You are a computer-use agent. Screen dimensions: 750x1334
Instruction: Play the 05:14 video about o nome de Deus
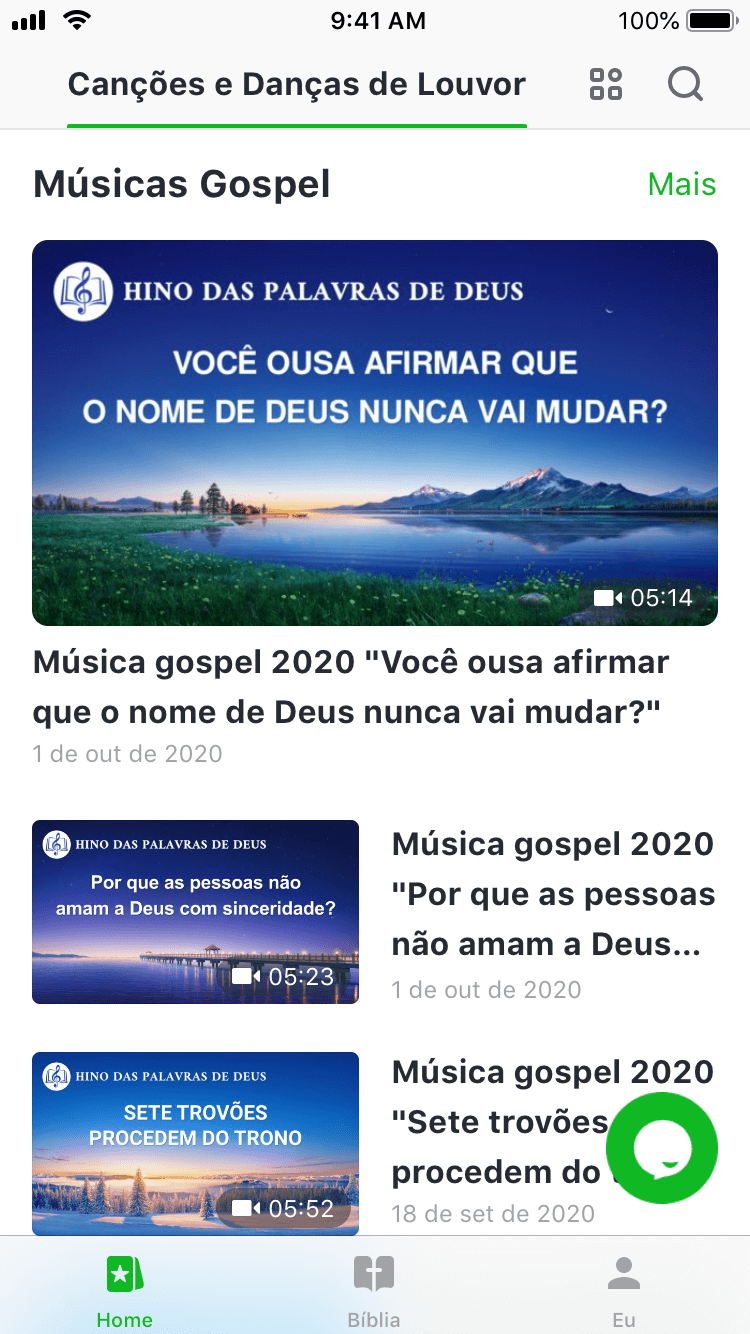pos(375,433)
